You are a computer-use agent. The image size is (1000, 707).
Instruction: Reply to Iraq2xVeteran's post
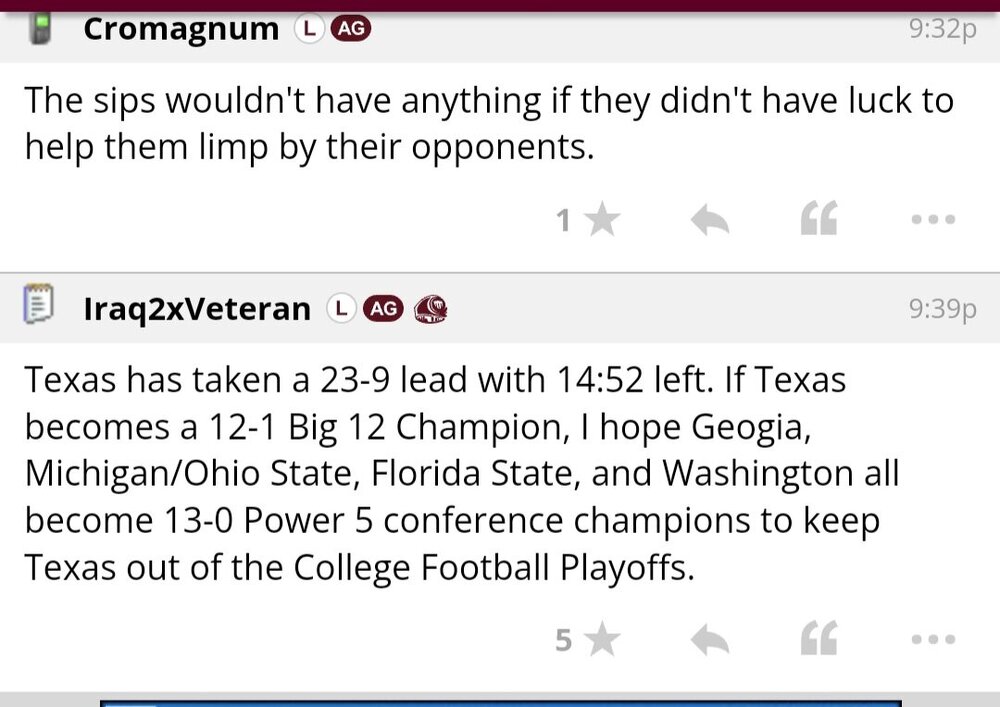(710, 639)
